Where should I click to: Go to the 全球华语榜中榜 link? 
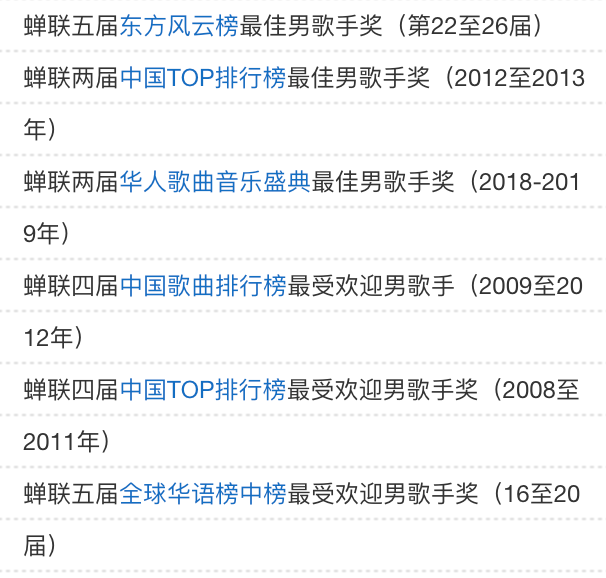click(x=203, y=494)
